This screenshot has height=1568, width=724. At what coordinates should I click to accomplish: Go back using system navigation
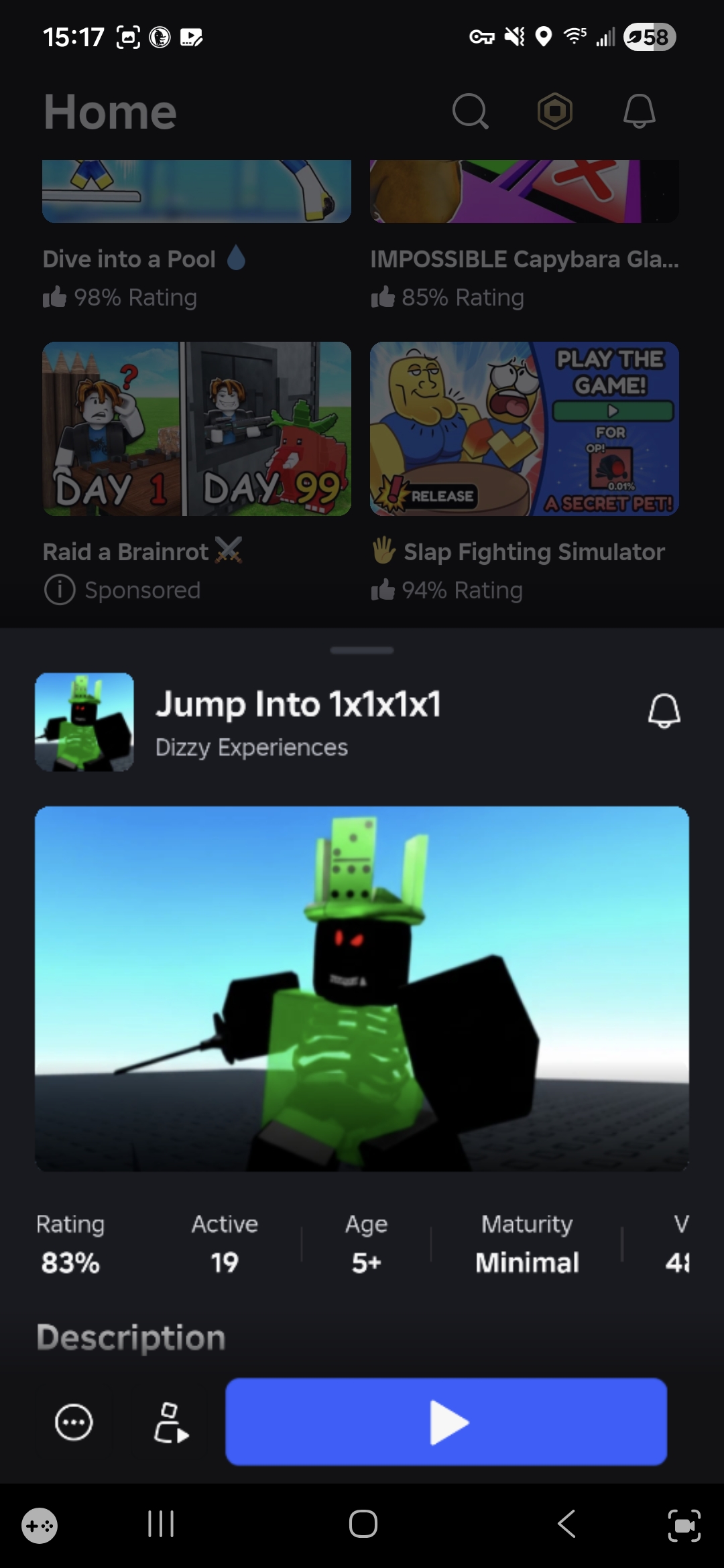tap(566, 1524)
